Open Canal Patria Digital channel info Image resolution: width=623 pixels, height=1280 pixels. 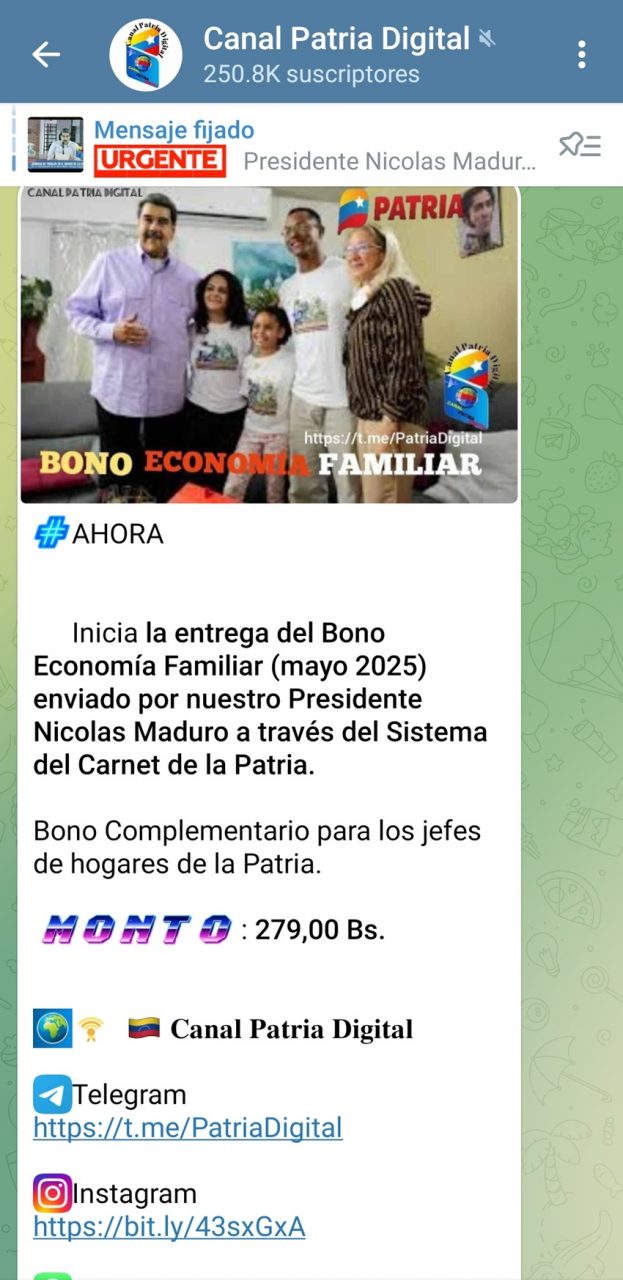pos(335,54)
